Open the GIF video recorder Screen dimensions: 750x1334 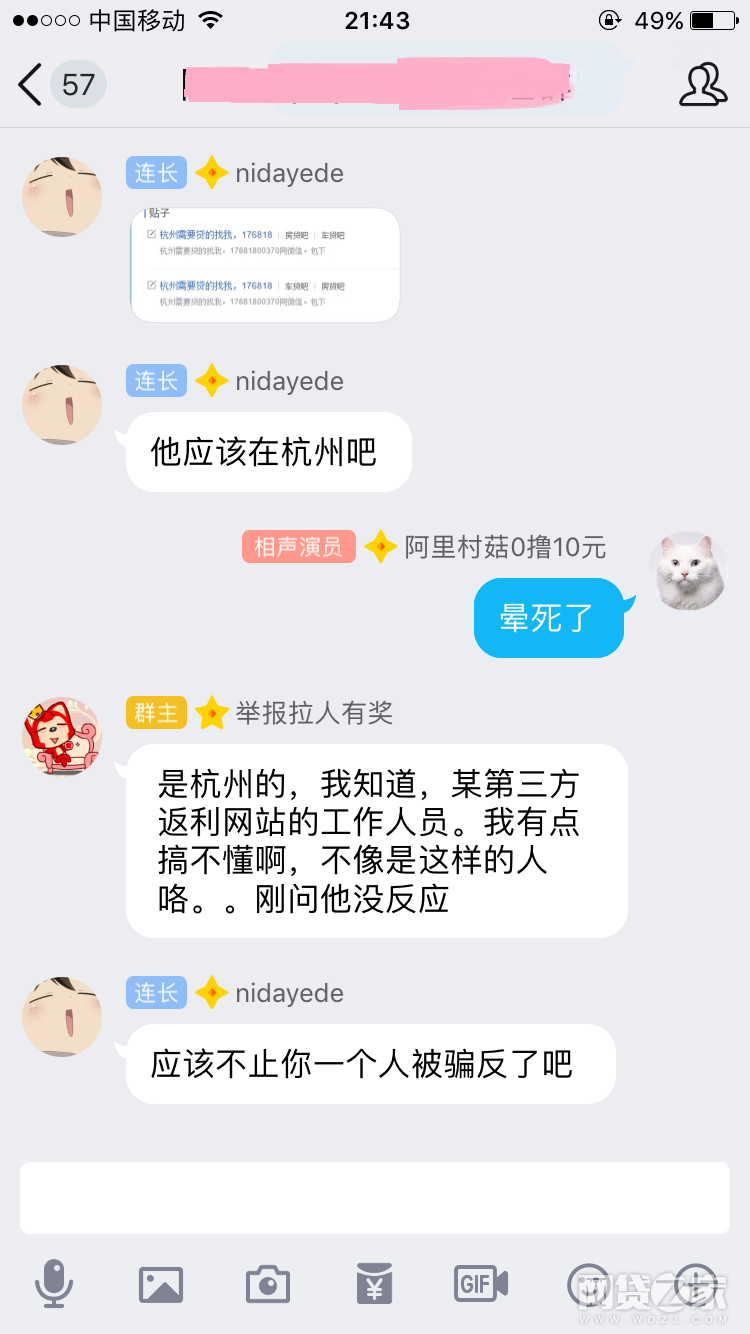(x=481, y=1283)
